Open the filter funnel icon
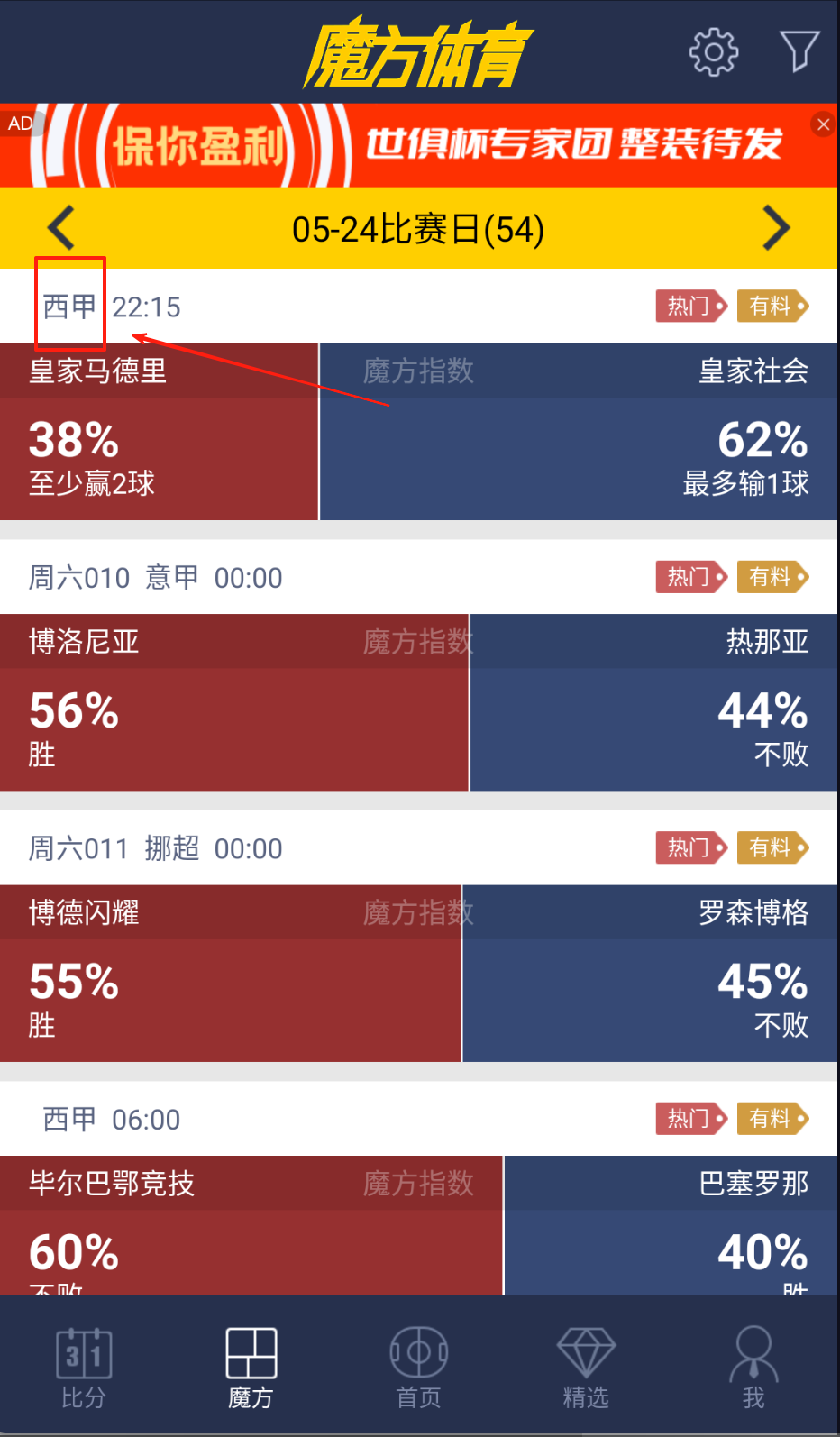This screenshot has width=840, height=1437. pyautogui.click(x=799, y=51)
